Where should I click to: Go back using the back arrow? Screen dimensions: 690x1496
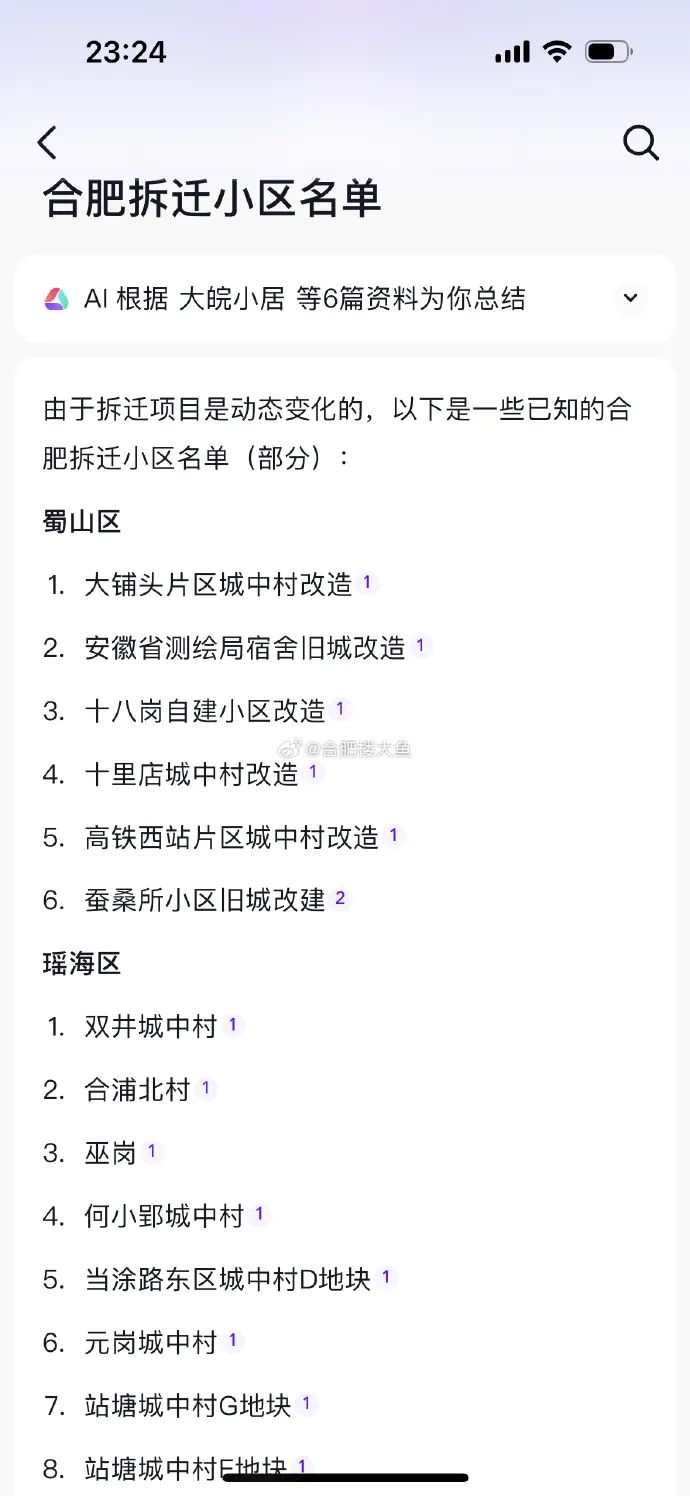pos(47,143)
